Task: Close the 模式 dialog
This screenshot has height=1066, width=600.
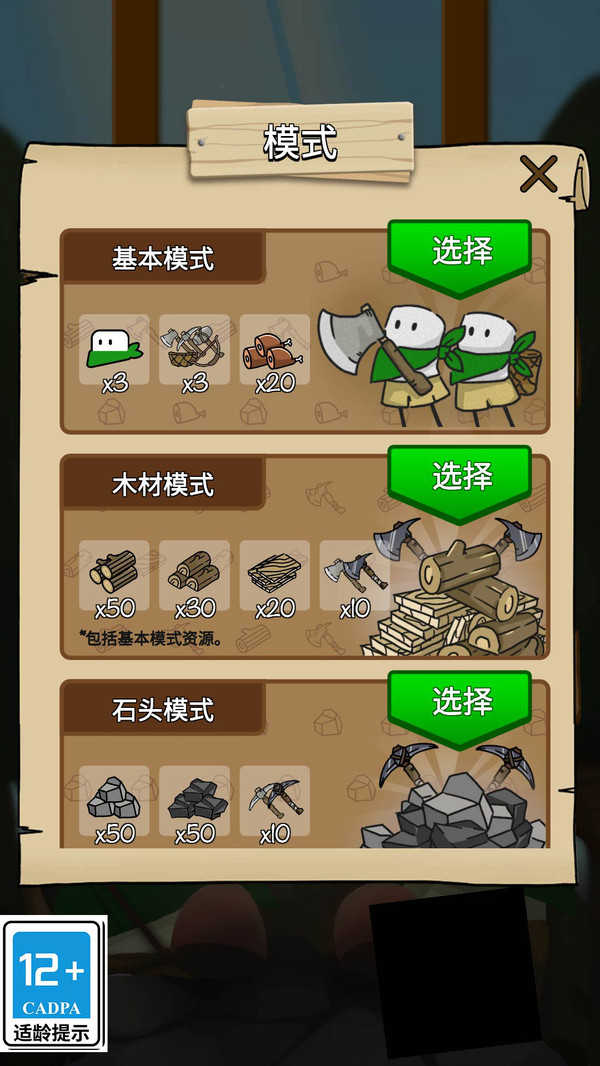Action: pos(538,175)
